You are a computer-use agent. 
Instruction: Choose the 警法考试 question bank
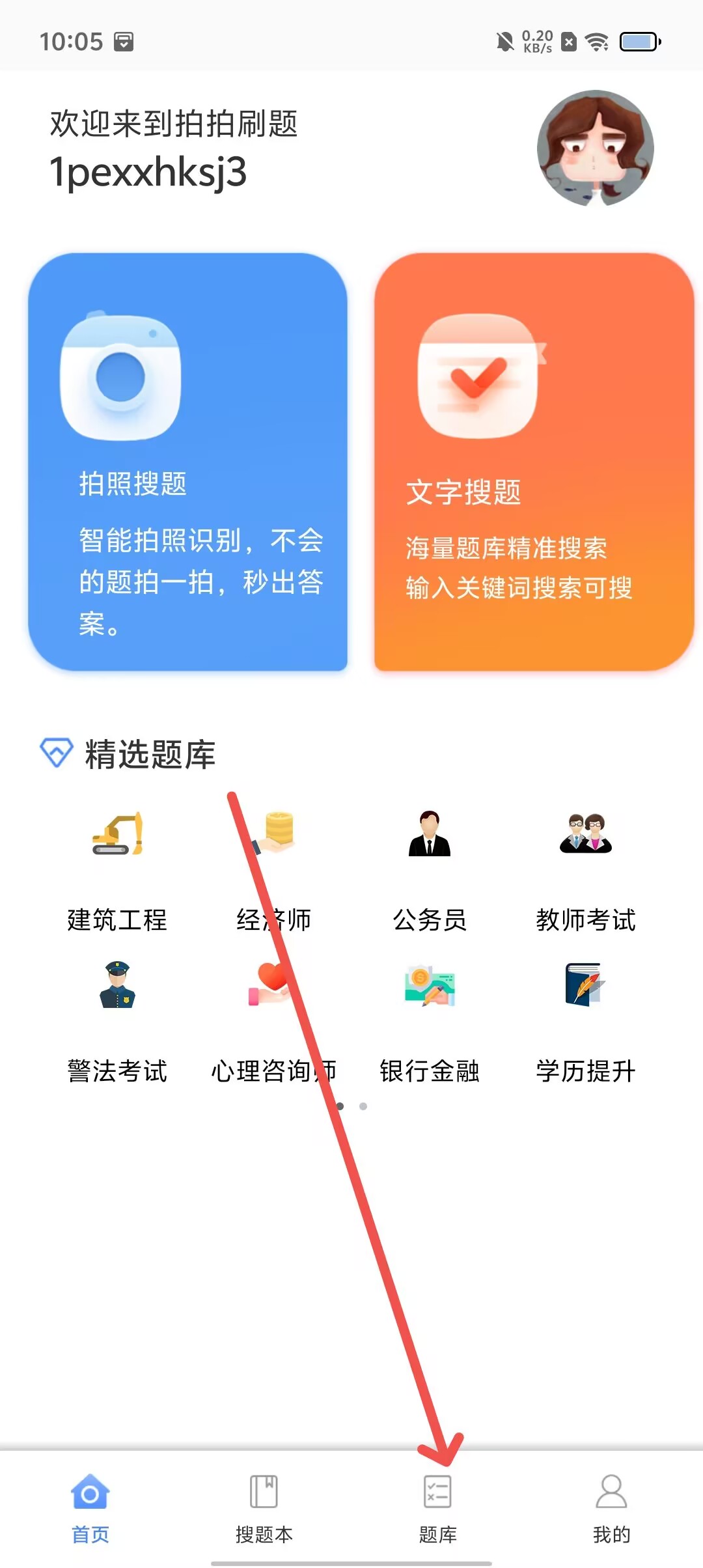click(x=117, y=1020)
